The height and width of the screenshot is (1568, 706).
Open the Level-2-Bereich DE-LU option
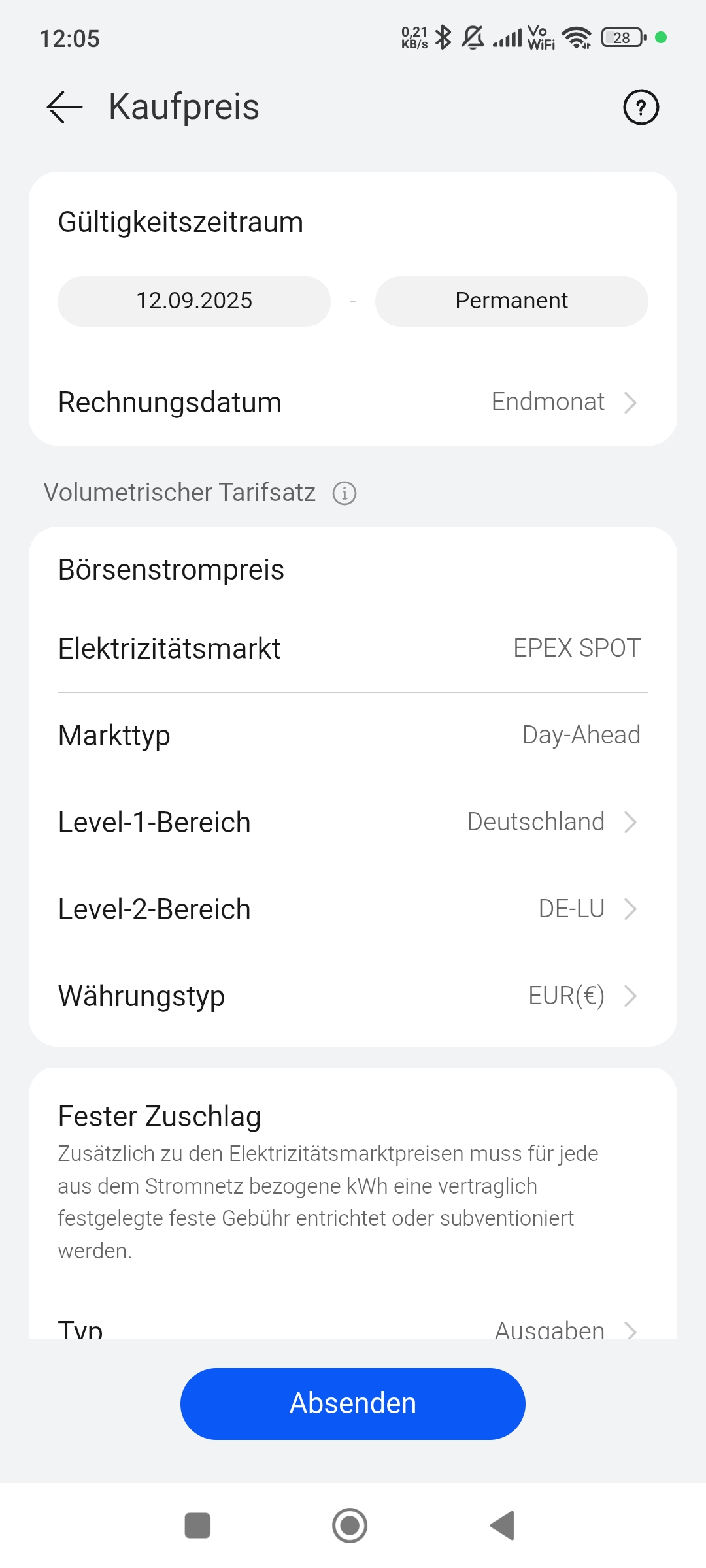pyautogui.click(x=353, y=909)
